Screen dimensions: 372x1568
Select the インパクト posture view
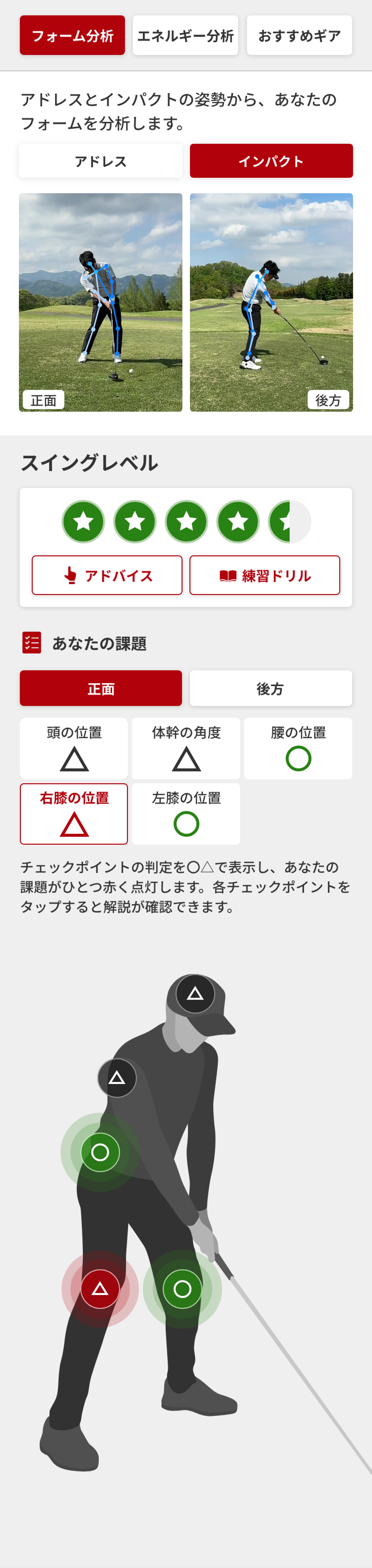(271, 161)
